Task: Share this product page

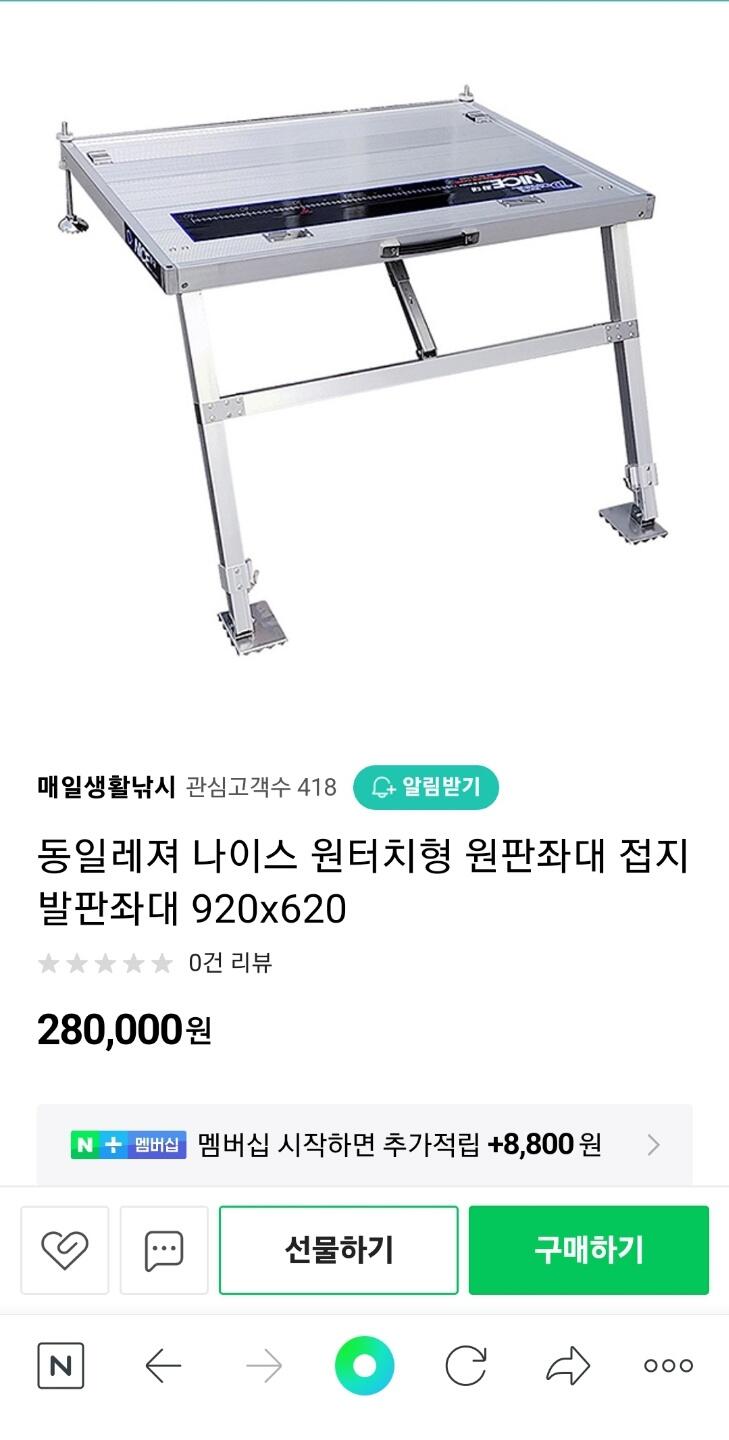Action: [568, 1366]
